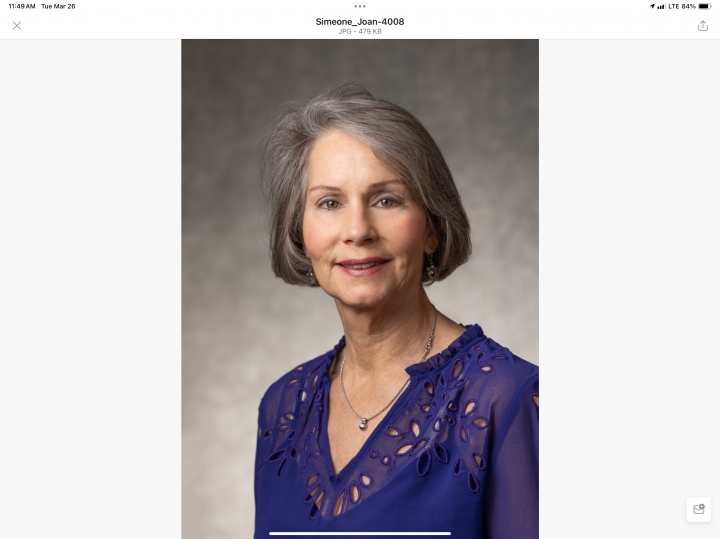Image resolution: width=720 pixels, height=539 pixels.
Task: Close the image preview
Action: (17, 25)
